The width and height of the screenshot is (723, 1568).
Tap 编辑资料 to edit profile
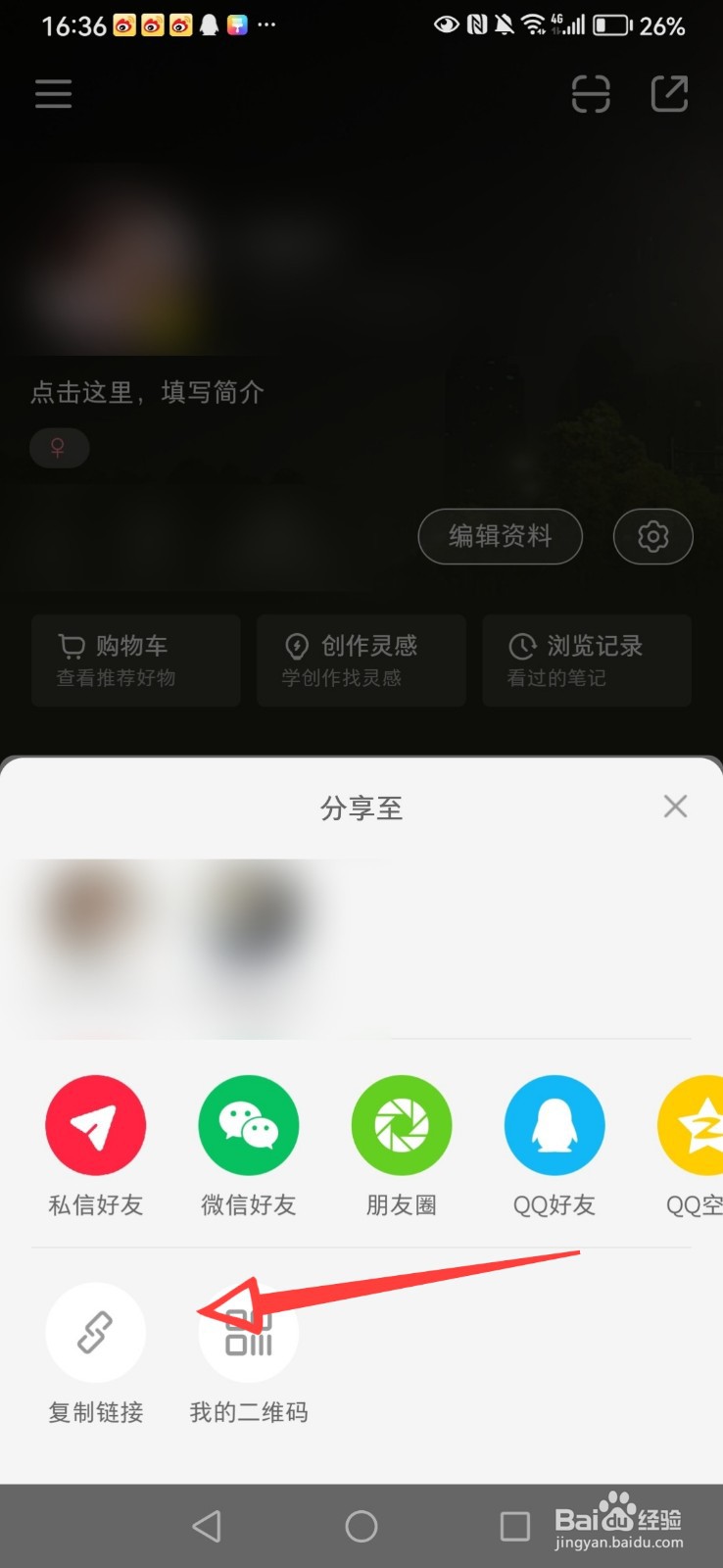[500, 536]
